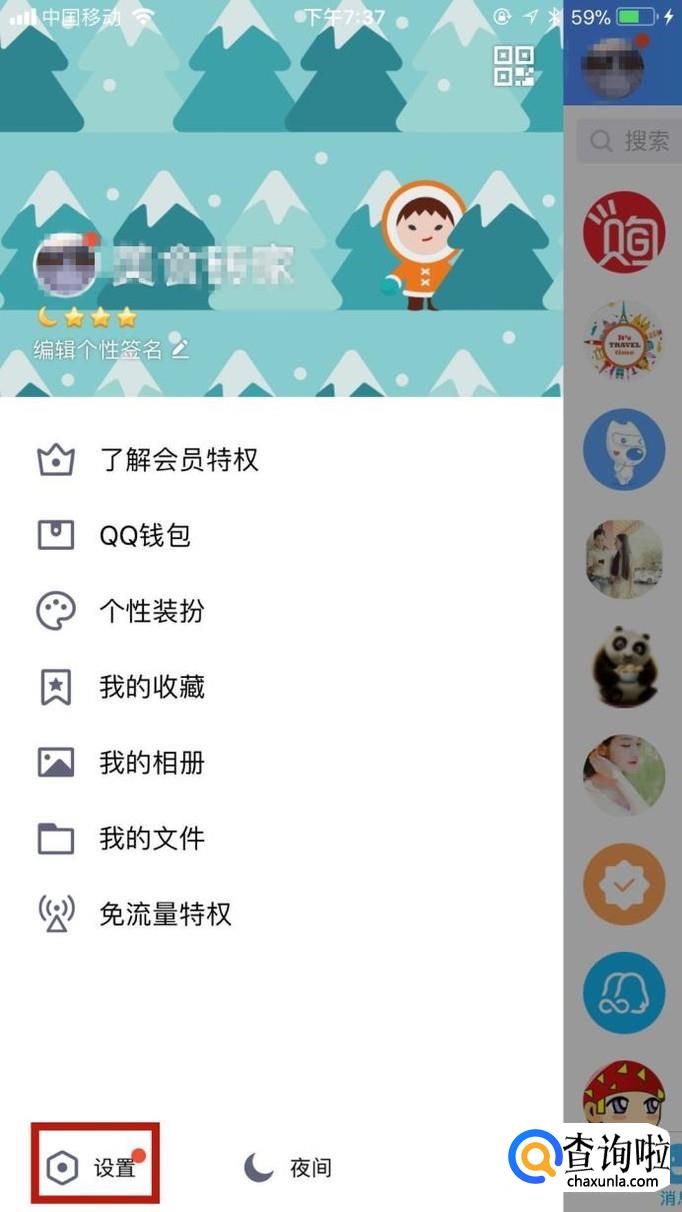Open 我的收藏 favorites

tap(151, 687)
